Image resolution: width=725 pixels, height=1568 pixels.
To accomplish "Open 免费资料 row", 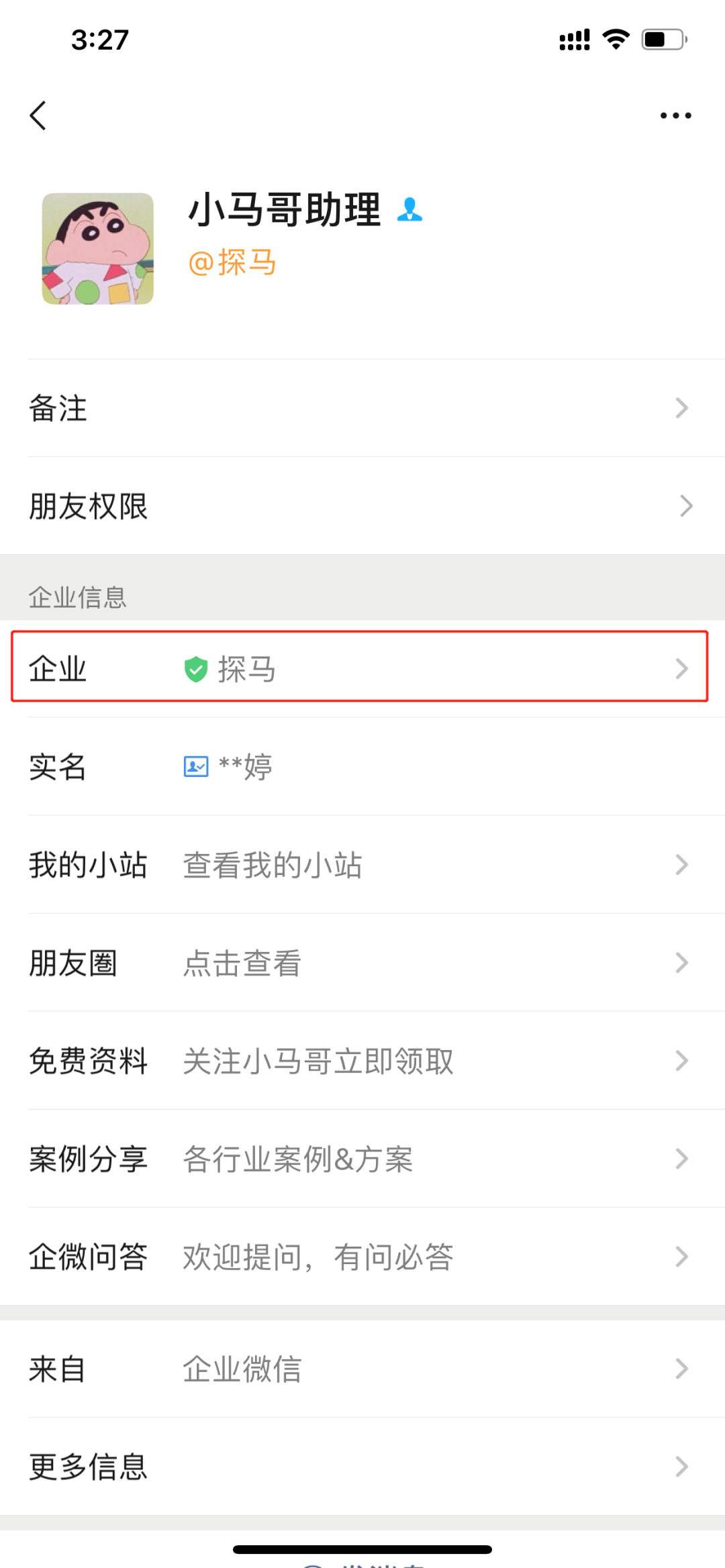I will pos(362,1060).
